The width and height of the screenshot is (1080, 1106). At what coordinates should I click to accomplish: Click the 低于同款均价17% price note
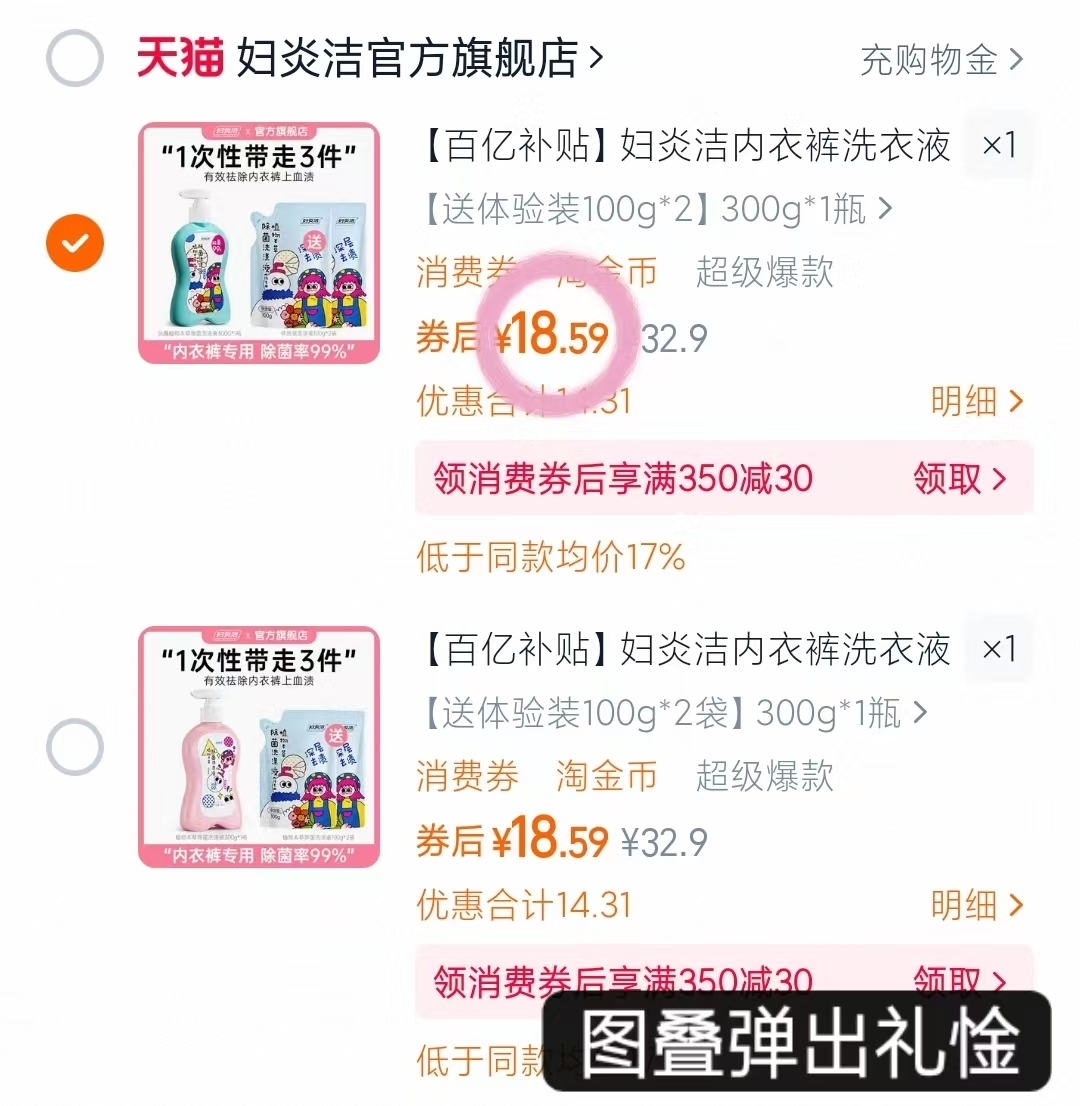[550, 559]
